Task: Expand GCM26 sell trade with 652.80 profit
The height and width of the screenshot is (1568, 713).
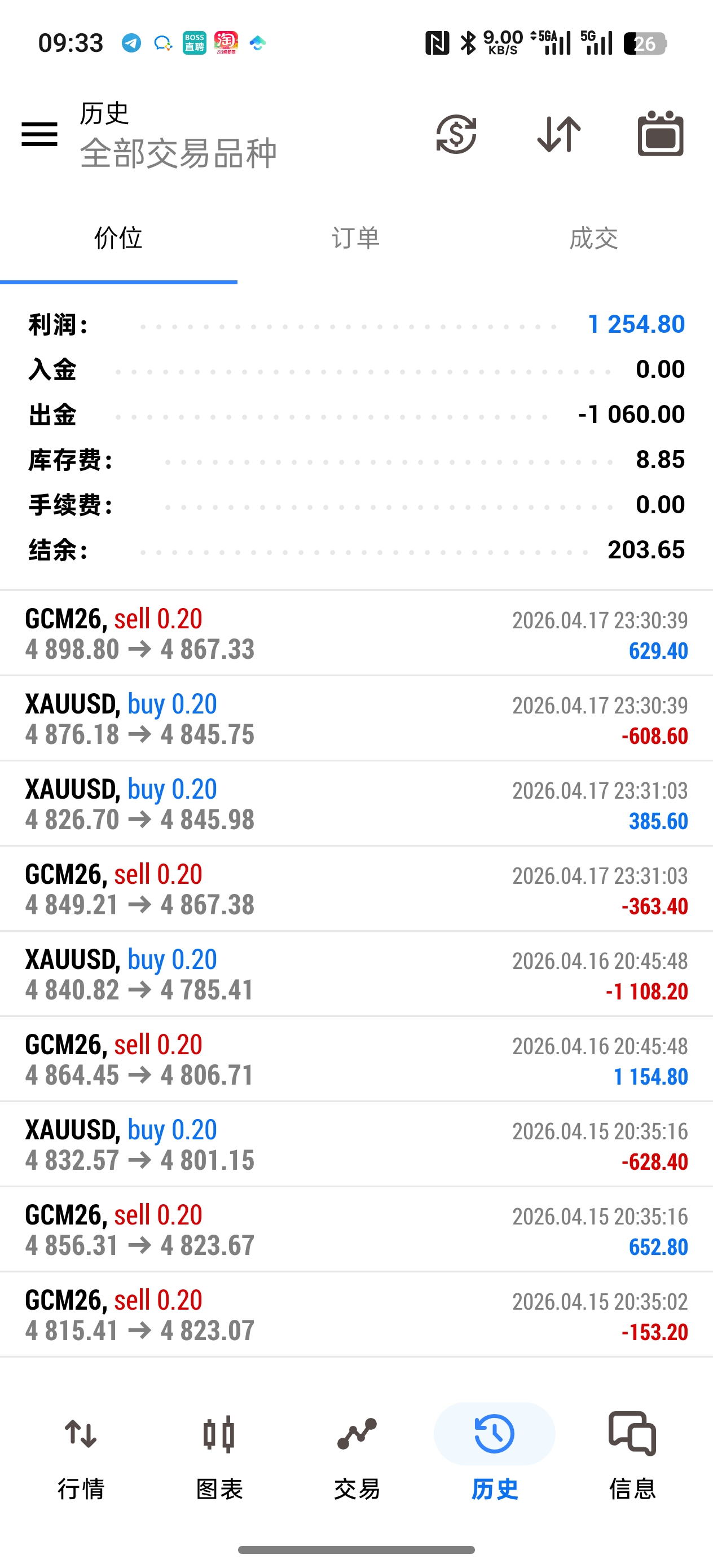Action: coord(356,1230)
